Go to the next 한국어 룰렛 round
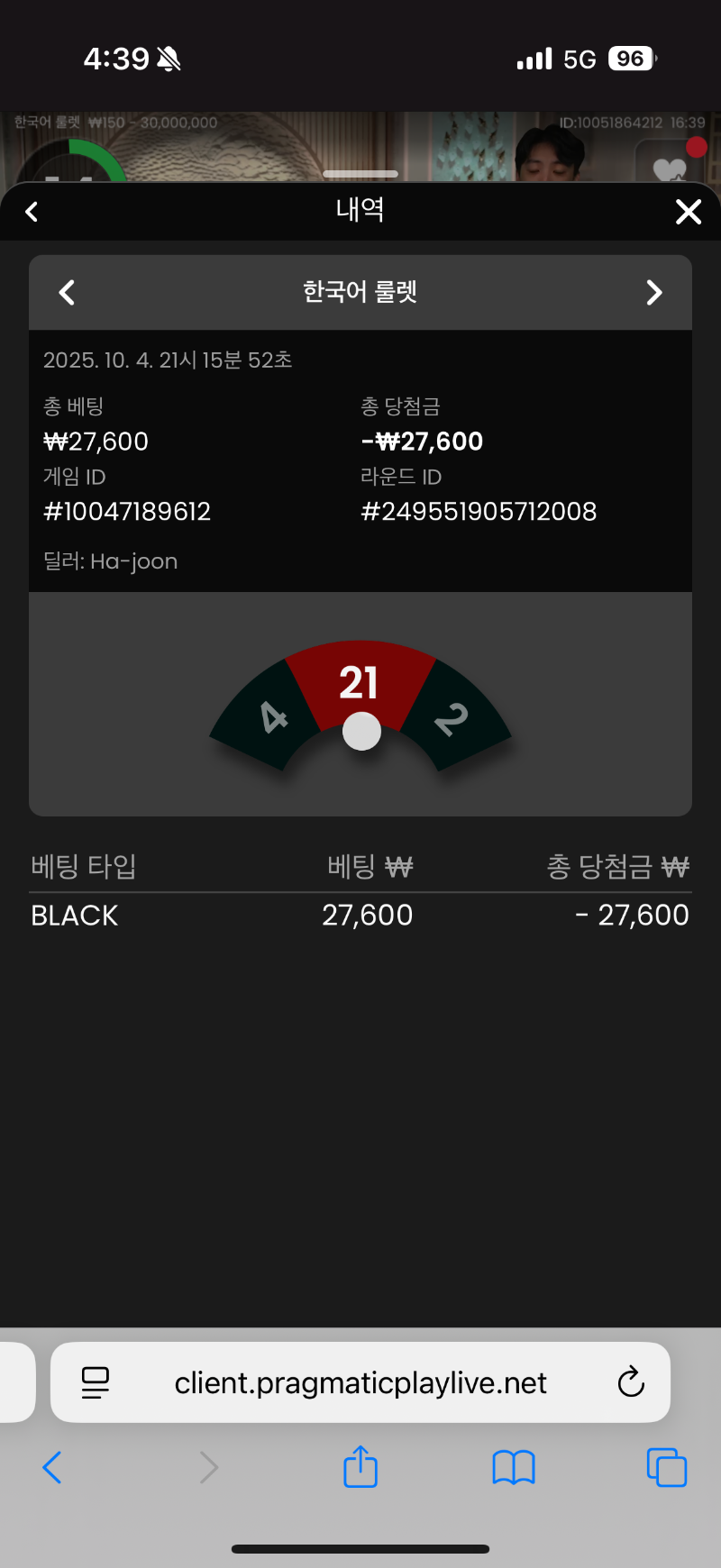The image size is (721, 1568). pos(654,293)
